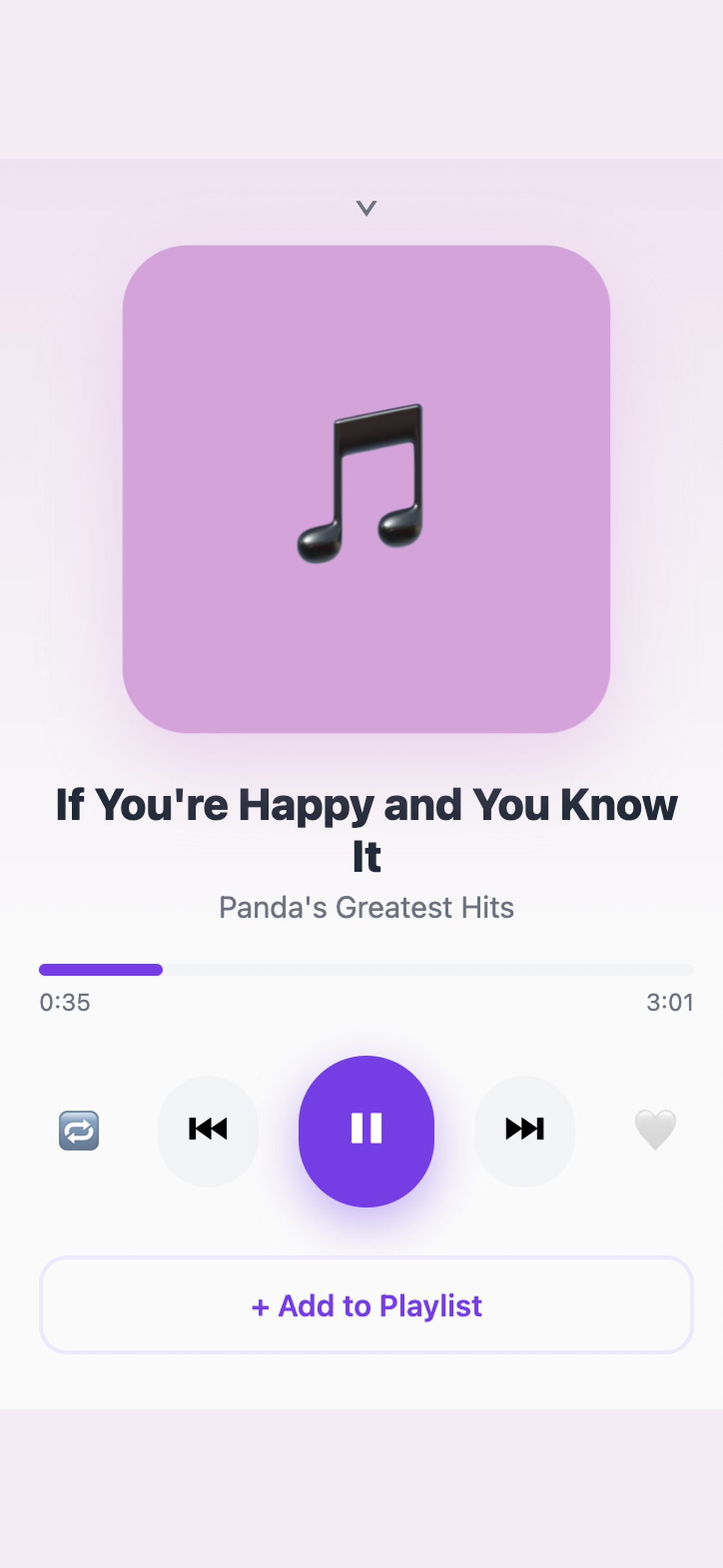Viewport: 723px width, 1568px height.
Task: Collapse the player with the down chevron
Action: point(367,208)
